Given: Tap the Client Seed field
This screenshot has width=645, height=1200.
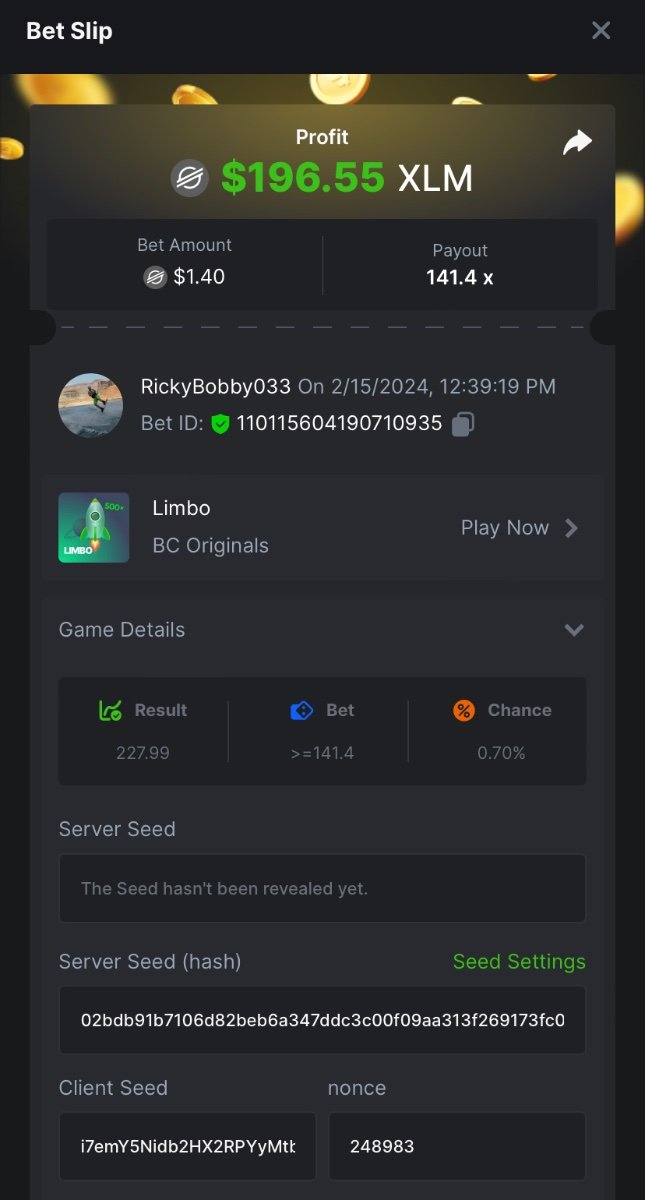Looking at the screenshot, I should [187, 1146].
